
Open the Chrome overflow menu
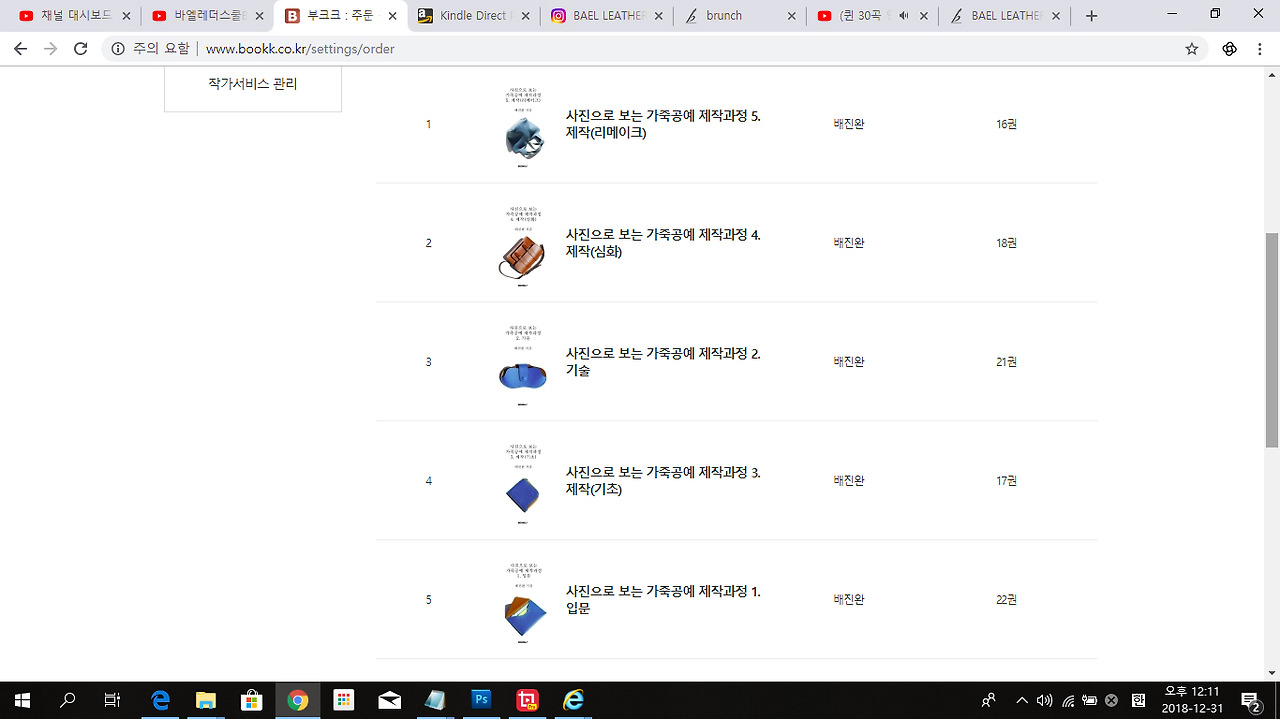tap(1259, 48)
